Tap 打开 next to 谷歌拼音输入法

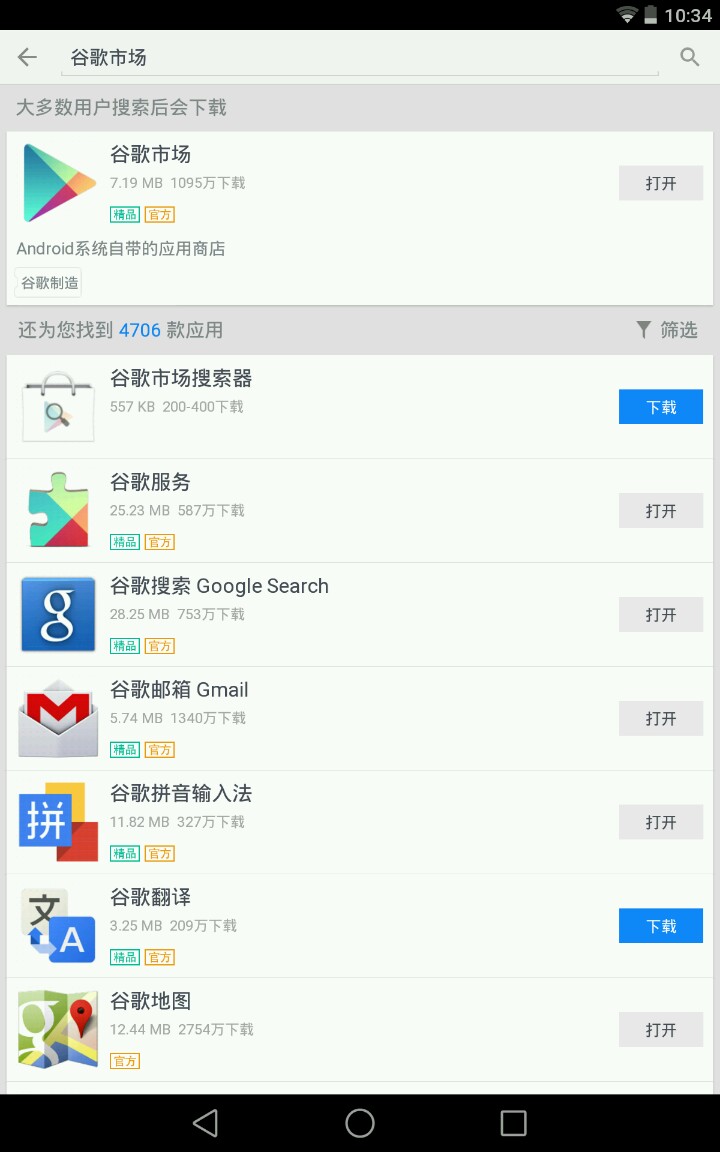(660, 822)
